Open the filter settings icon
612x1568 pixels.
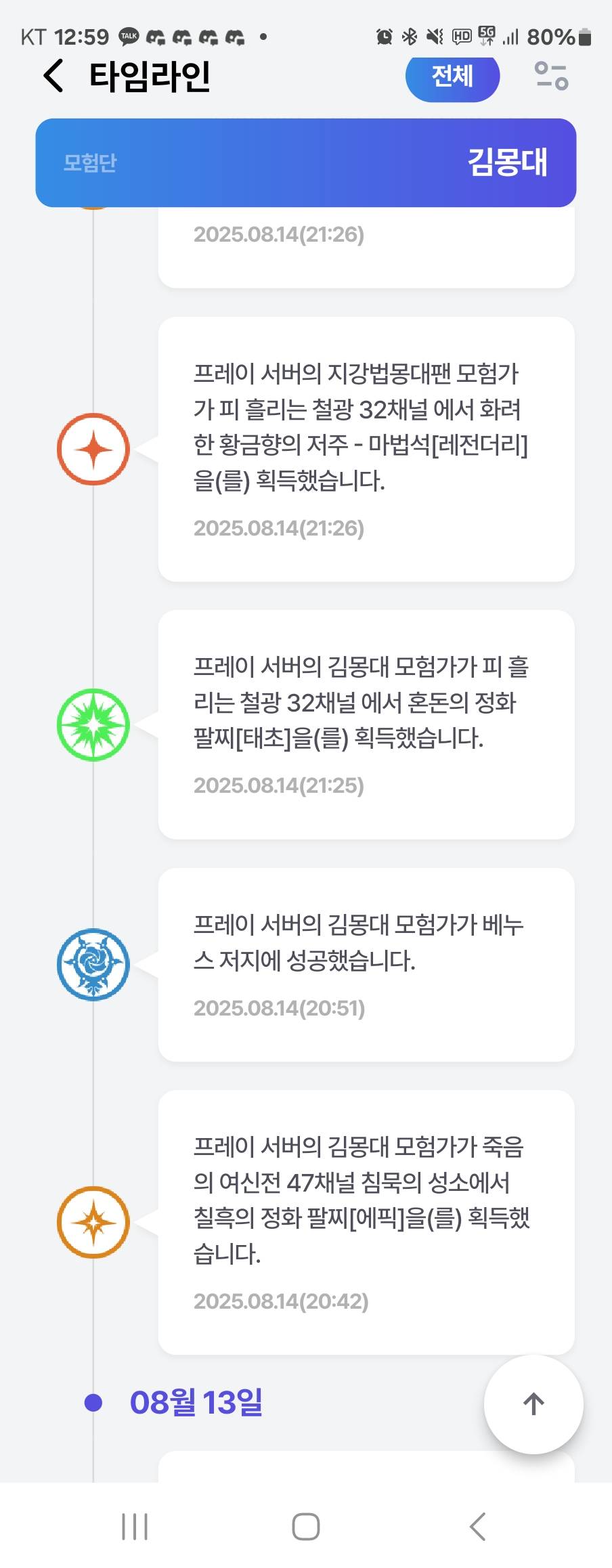point(551,76)
